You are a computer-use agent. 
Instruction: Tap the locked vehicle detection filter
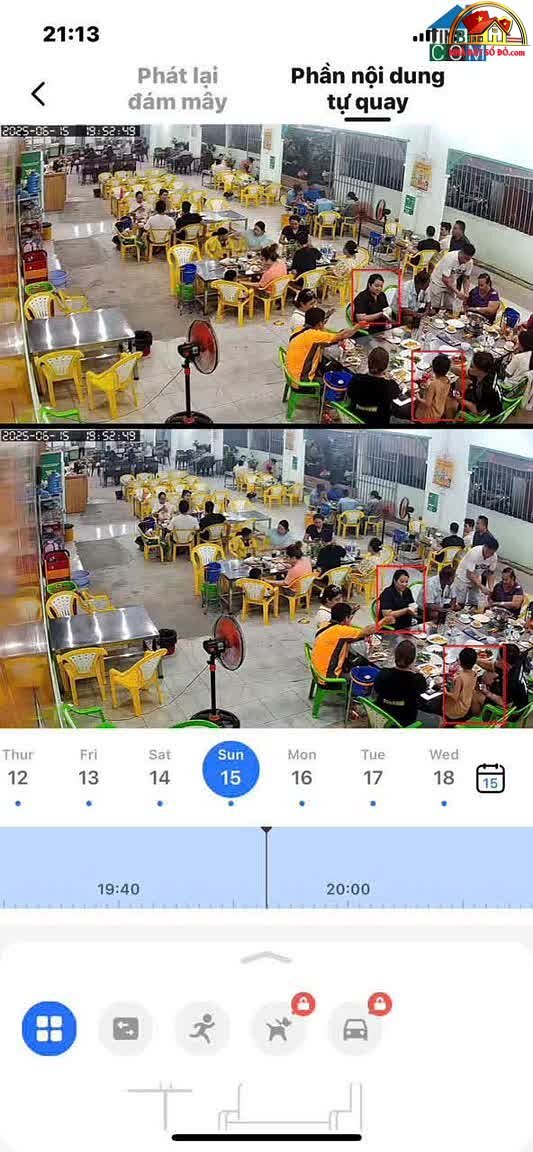pyautogui.click(x=355, y=1029)
